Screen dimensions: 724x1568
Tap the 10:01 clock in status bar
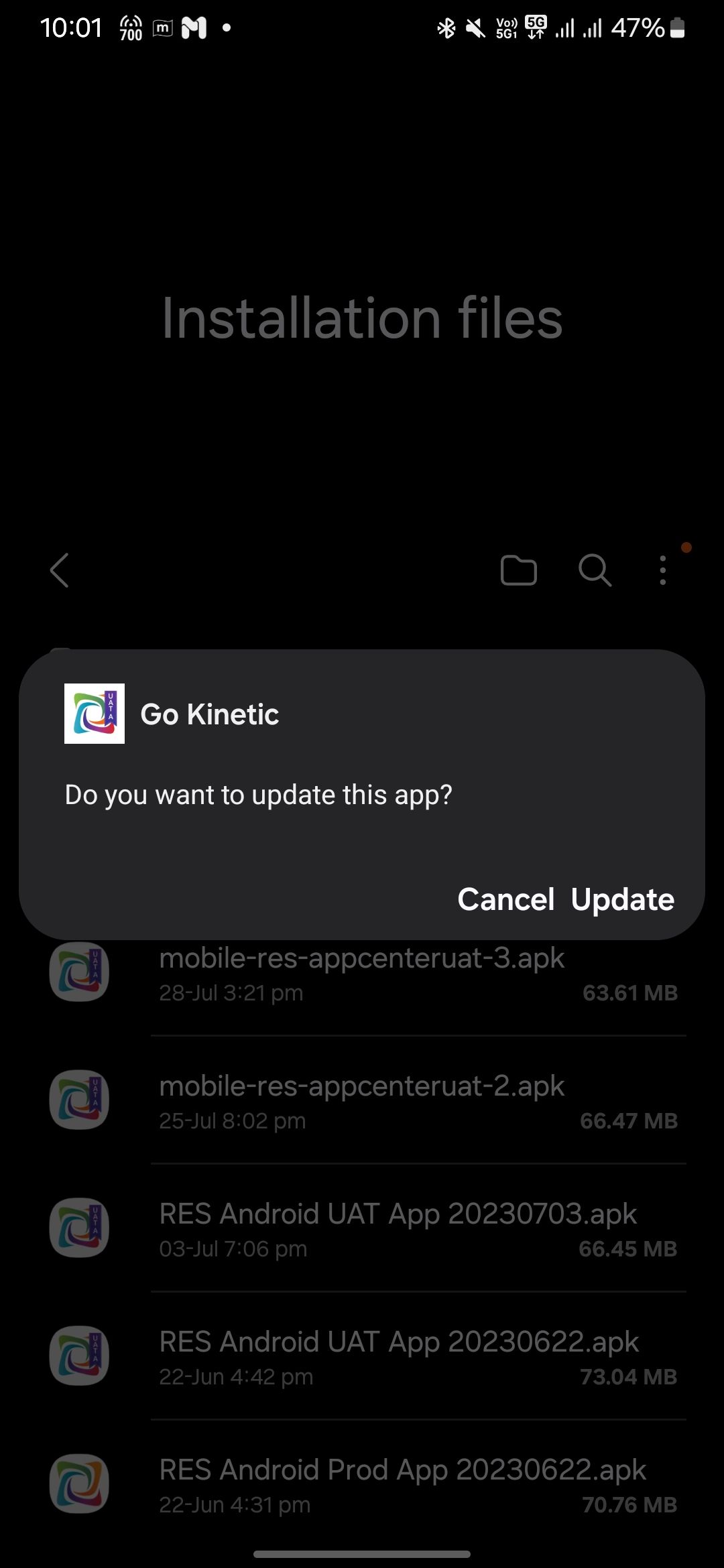click(x=72, y=28)
